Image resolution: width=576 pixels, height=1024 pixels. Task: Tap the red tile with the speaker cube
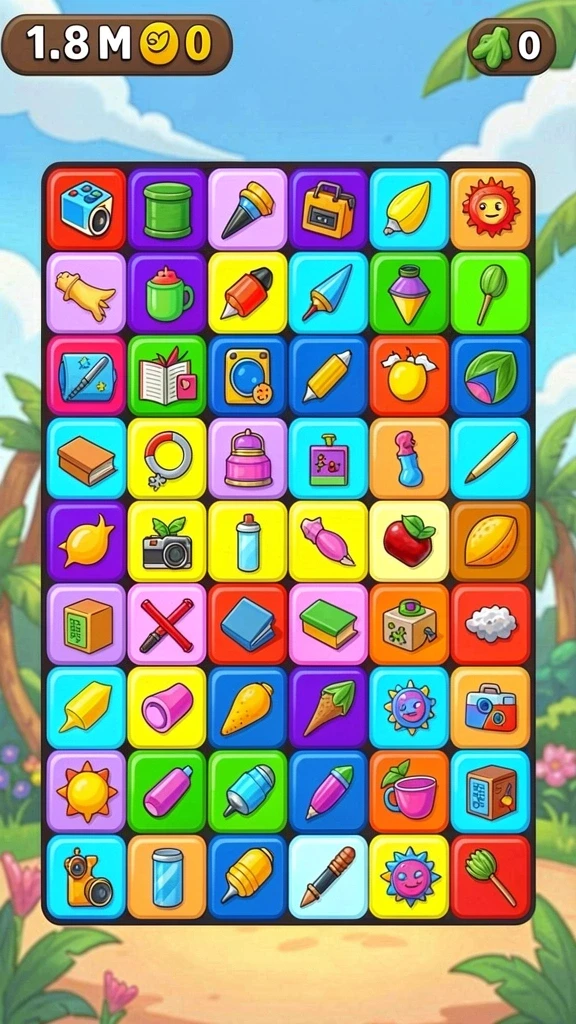click(x=86, y=209)
